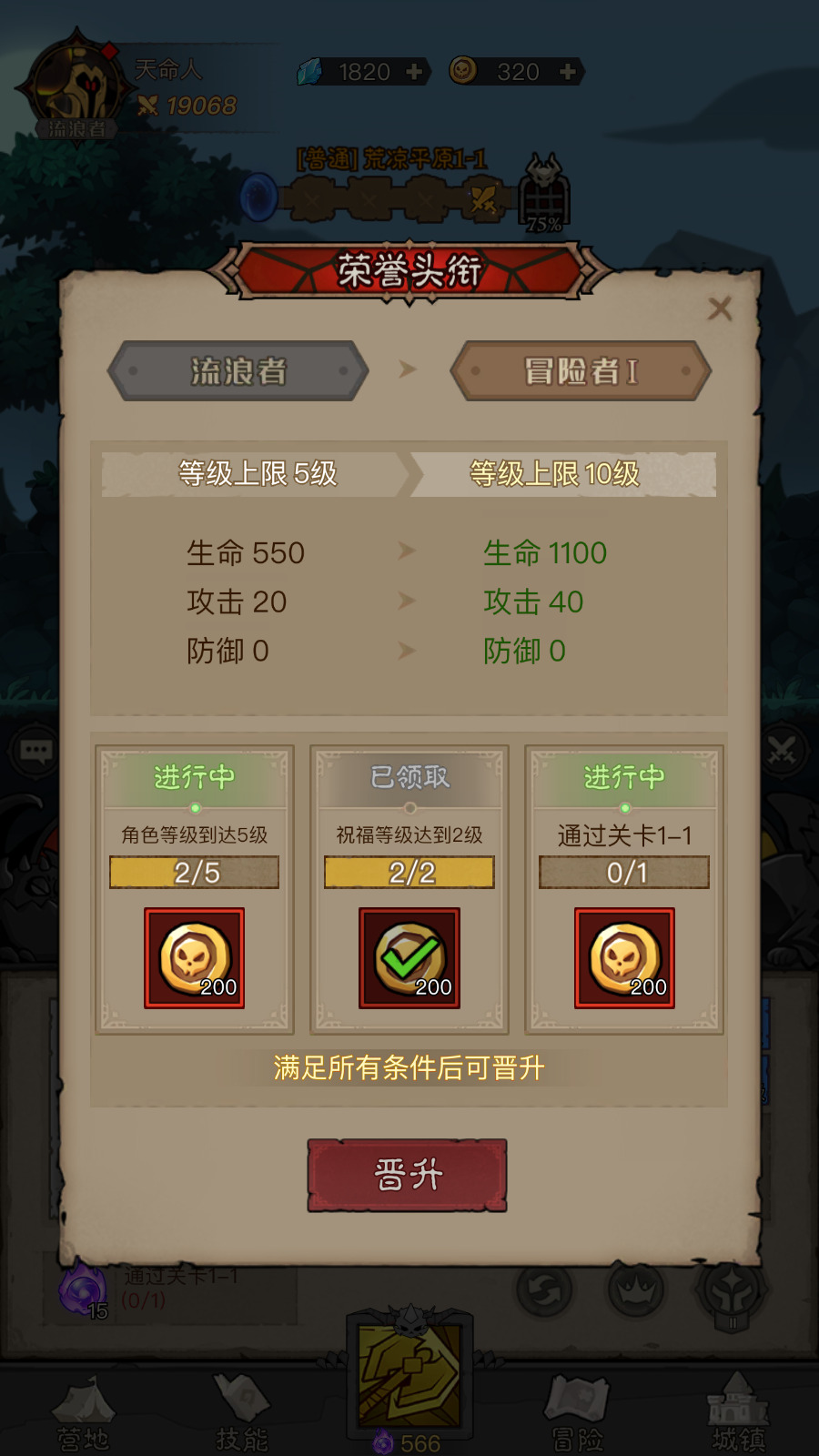819x1456 pixels.
Task: Close the 荣誉头衔 dialog
Action: coord(720,308)
